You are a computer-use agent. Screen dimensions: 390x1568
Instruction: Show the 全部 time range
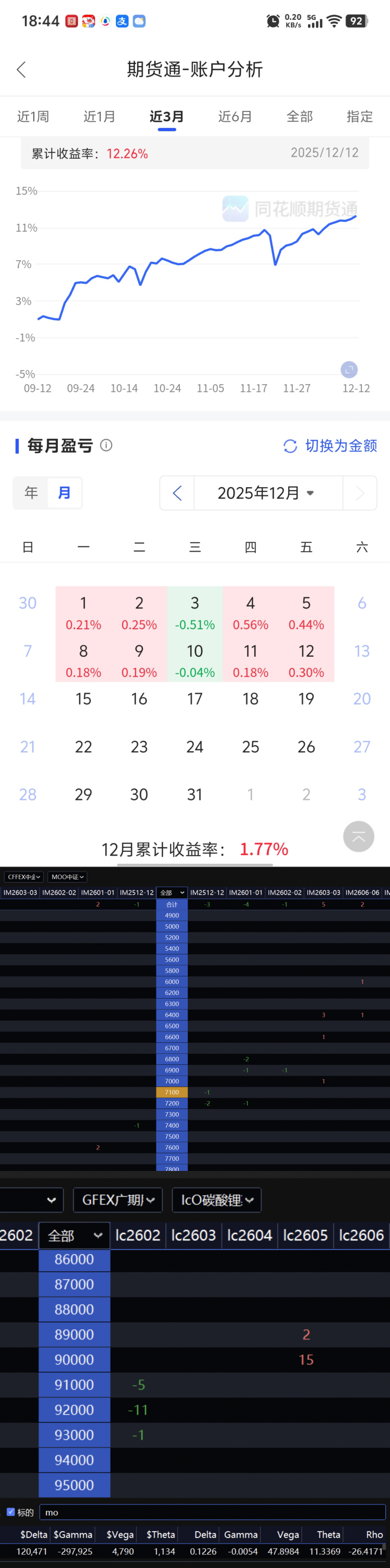[x=300, y=116]
